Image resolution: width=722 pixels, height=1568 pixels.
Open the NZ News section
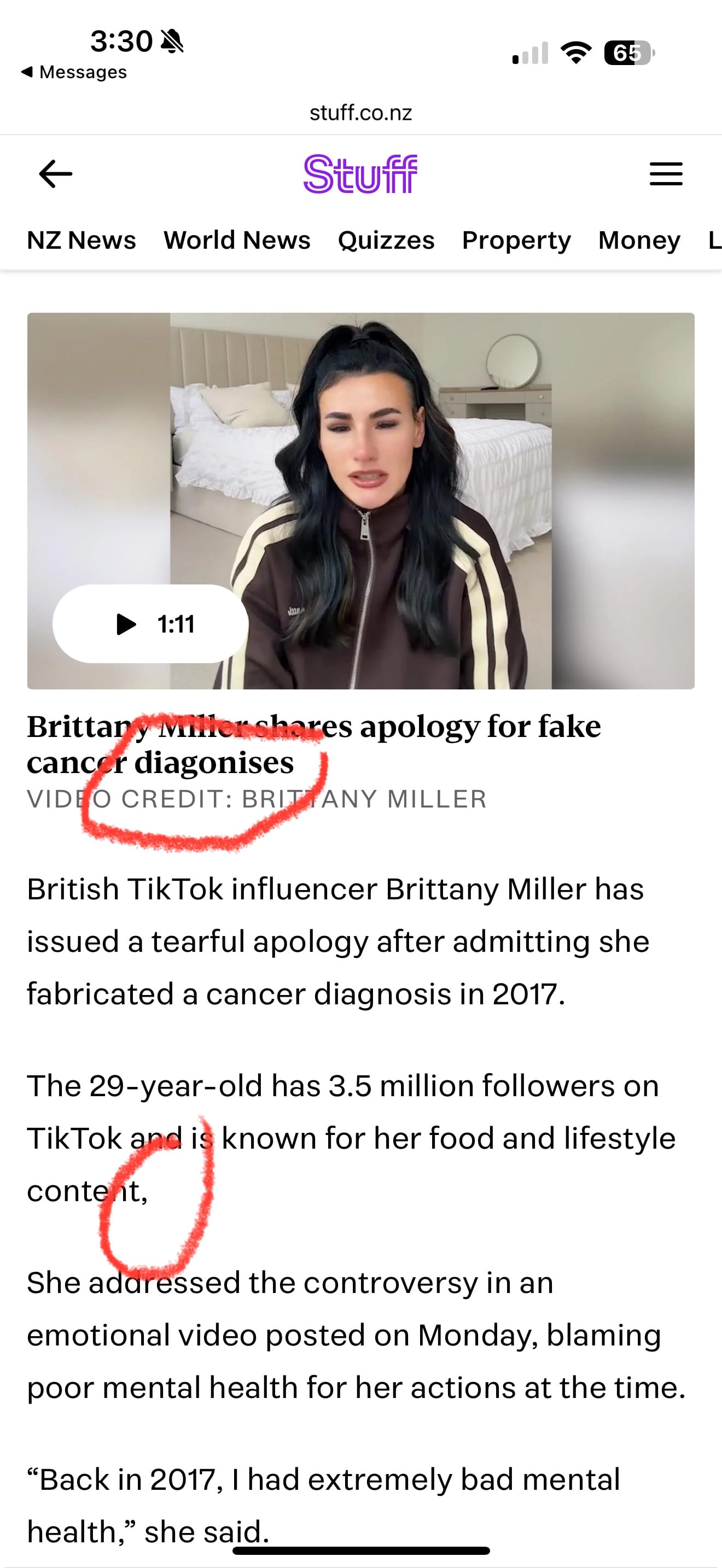tap(81, 241)
